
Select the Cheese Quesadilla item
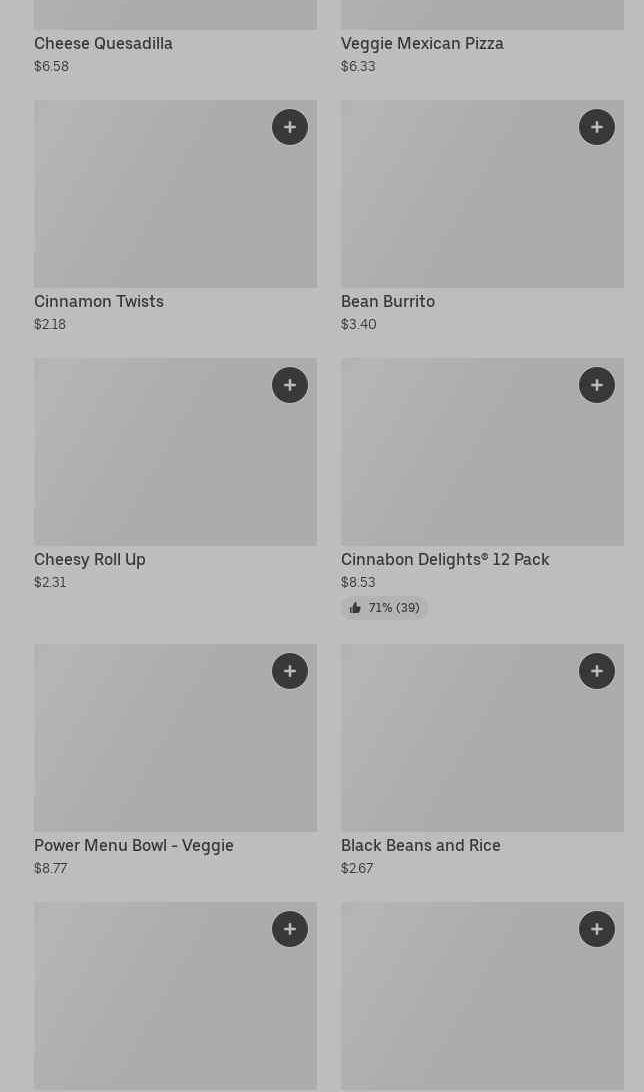pos(103,43)
